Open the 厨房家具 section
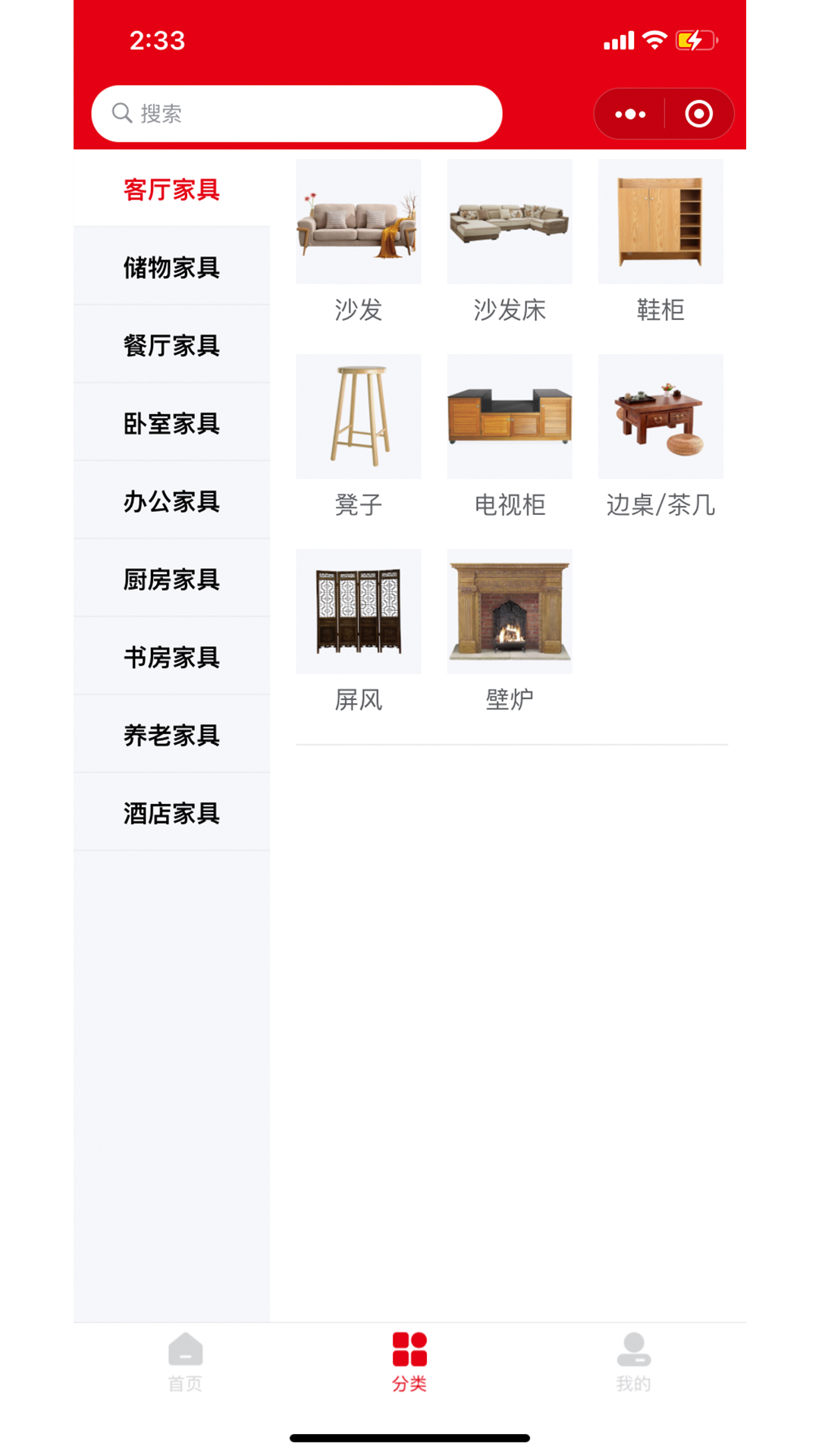819x1456 pixels. (171, 581)
